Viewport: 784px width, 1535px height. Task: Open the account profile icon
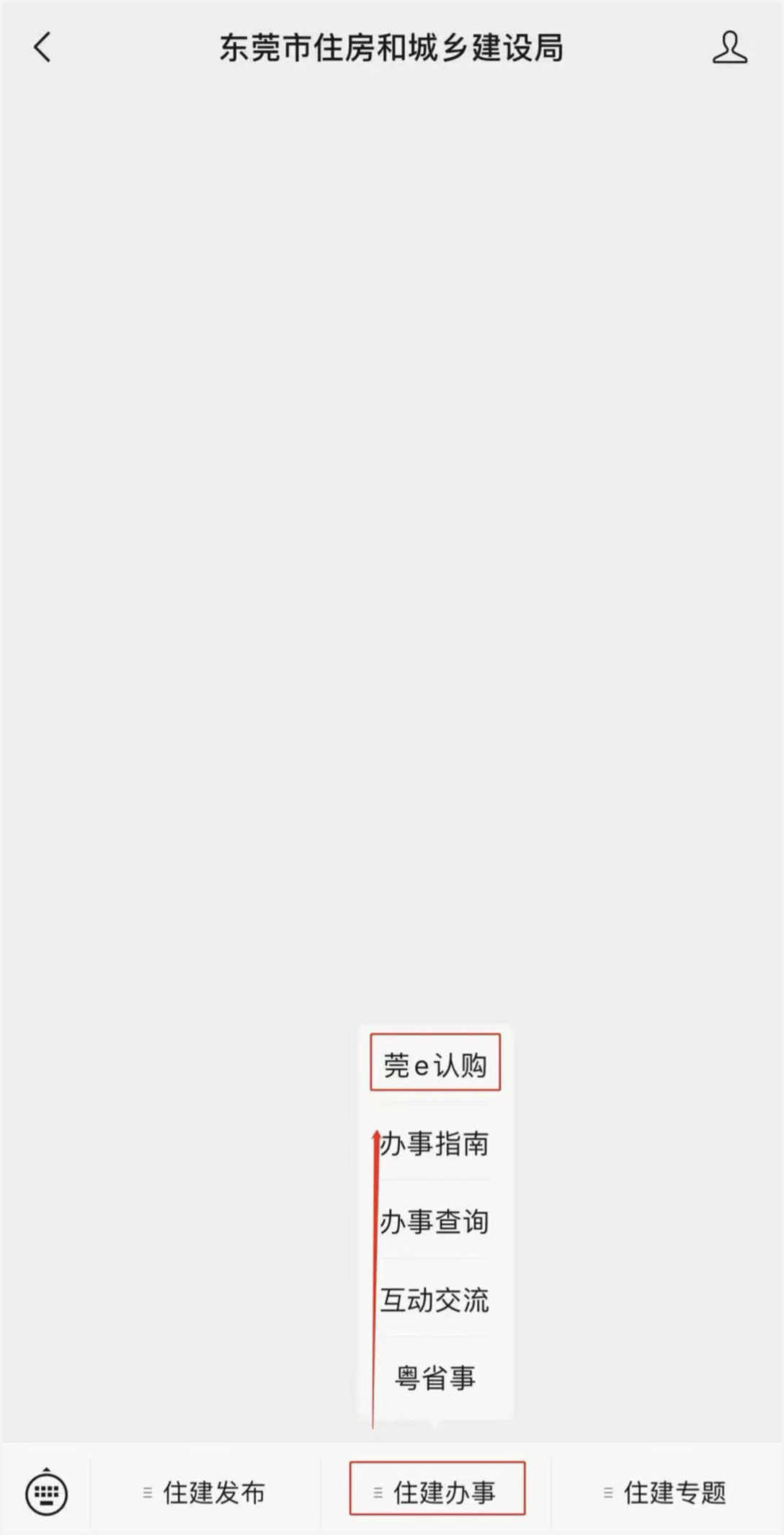click(729, 48)
